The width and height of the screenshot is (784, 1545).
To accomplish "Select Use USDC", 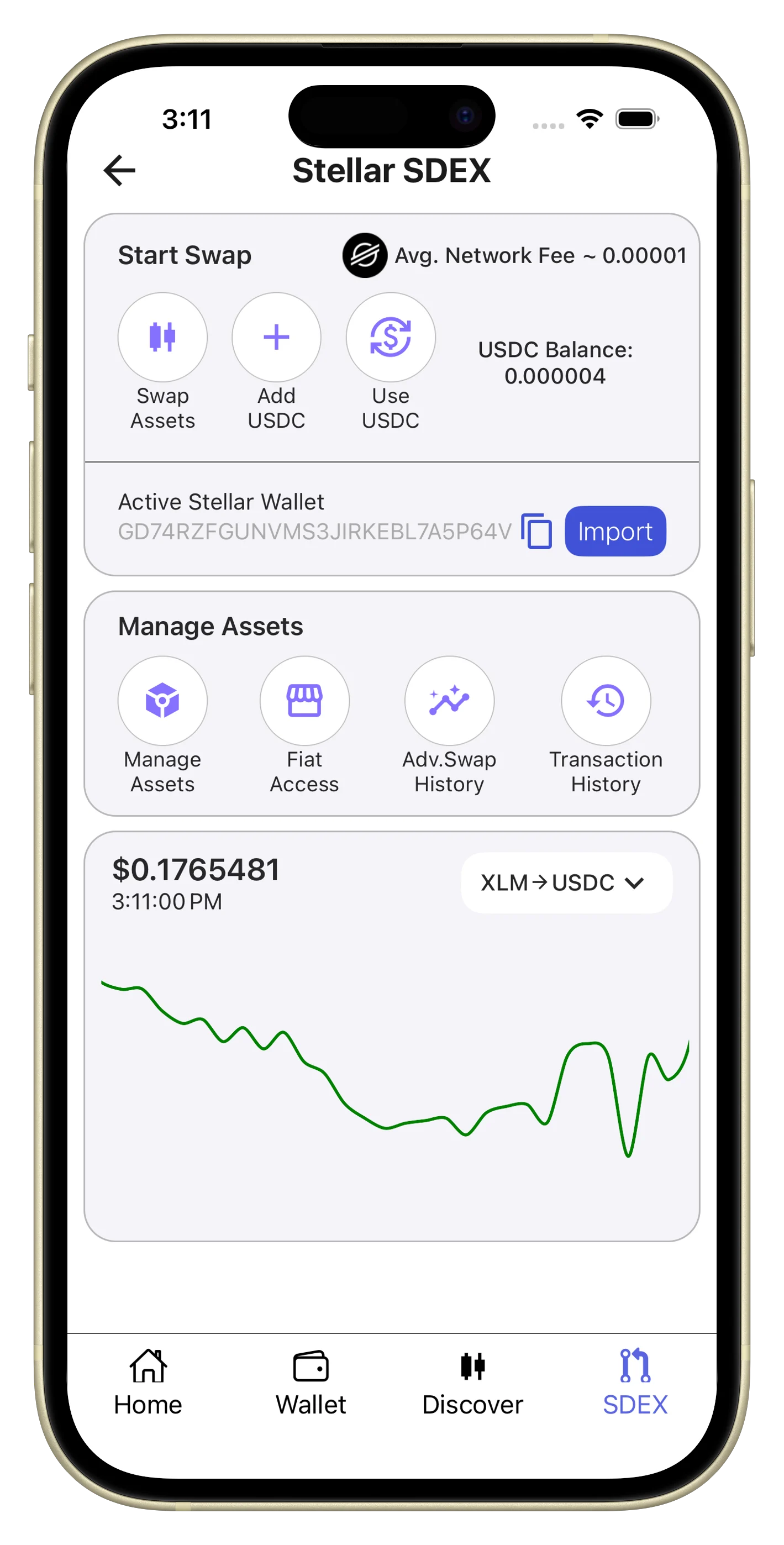I will point(391,337).
